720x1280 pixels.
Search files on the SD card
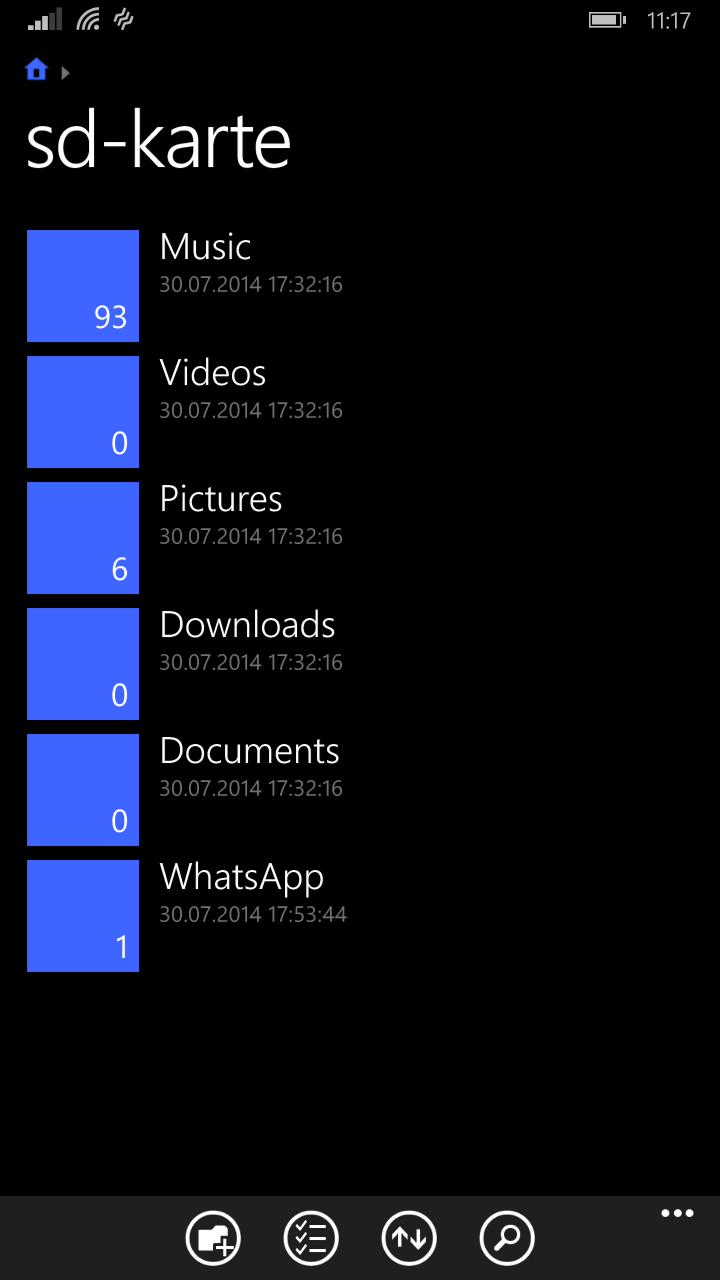click(x=507, y=1238)
